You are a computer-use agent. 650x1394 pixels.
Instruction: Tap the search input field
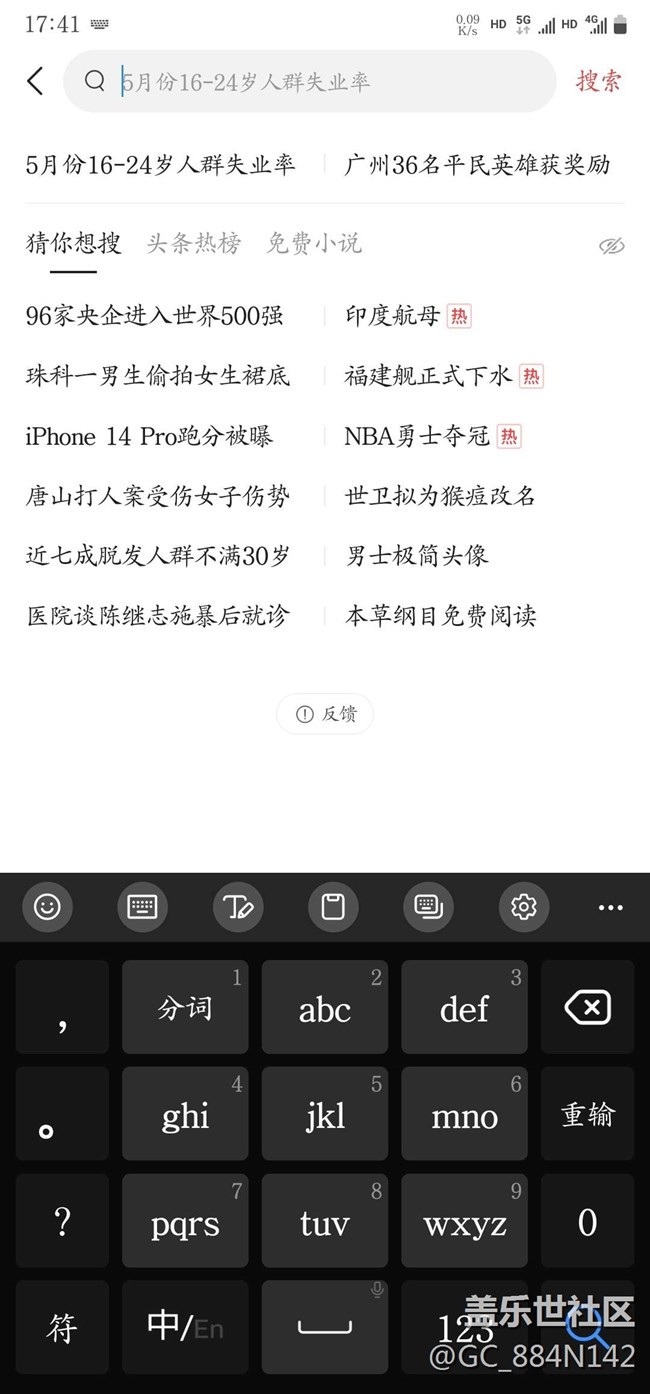pos(309,81)
